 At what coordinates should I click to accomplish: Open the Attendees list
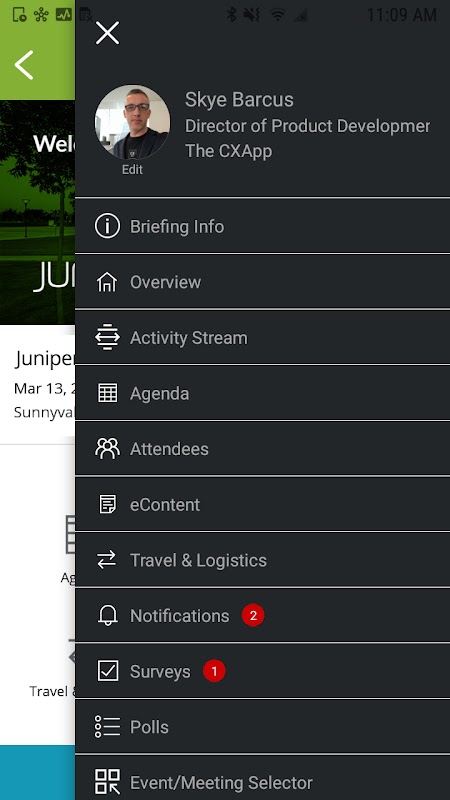262,448
